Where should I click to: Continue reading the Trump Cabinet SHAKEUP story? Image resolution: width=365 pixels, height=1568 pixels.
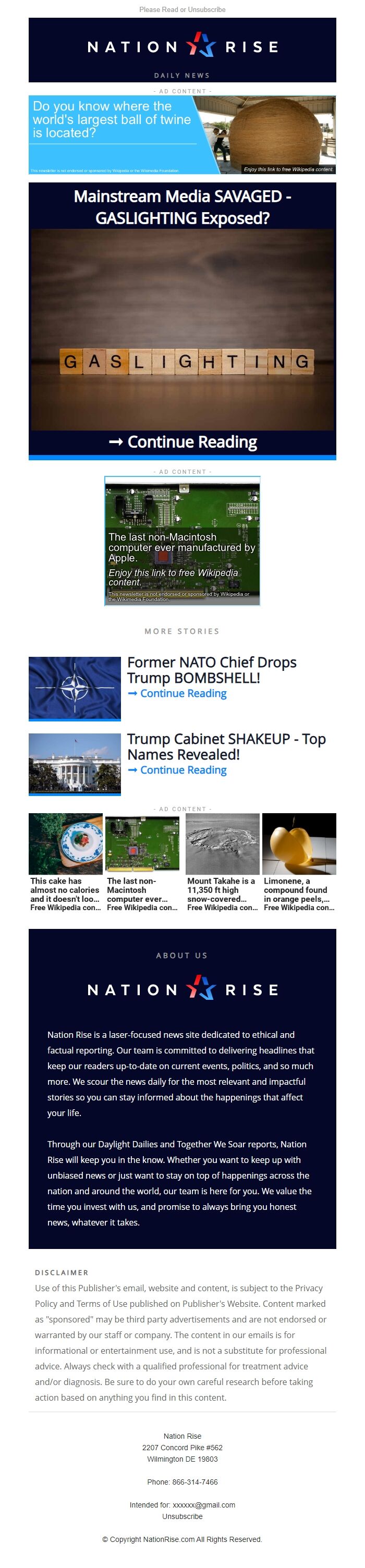tap(183, 770)
